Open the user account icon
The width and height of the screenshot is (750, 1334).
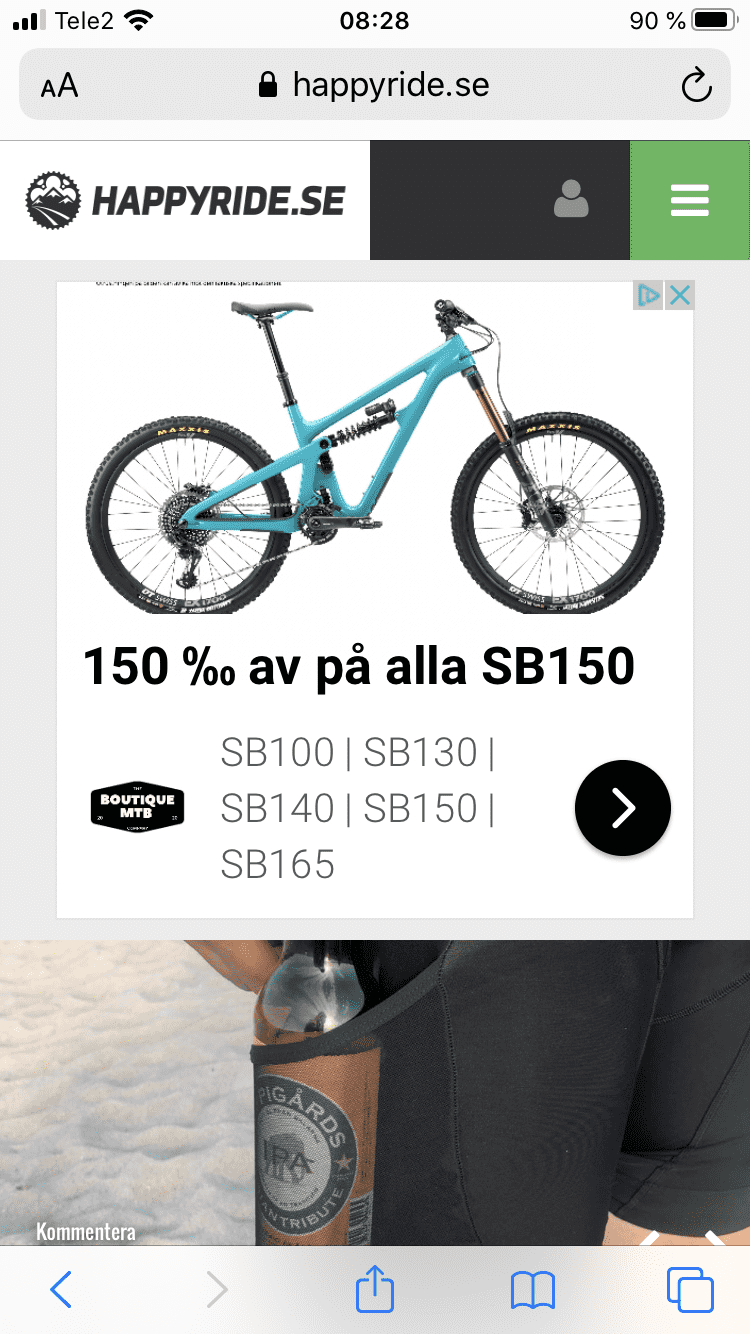571,200
